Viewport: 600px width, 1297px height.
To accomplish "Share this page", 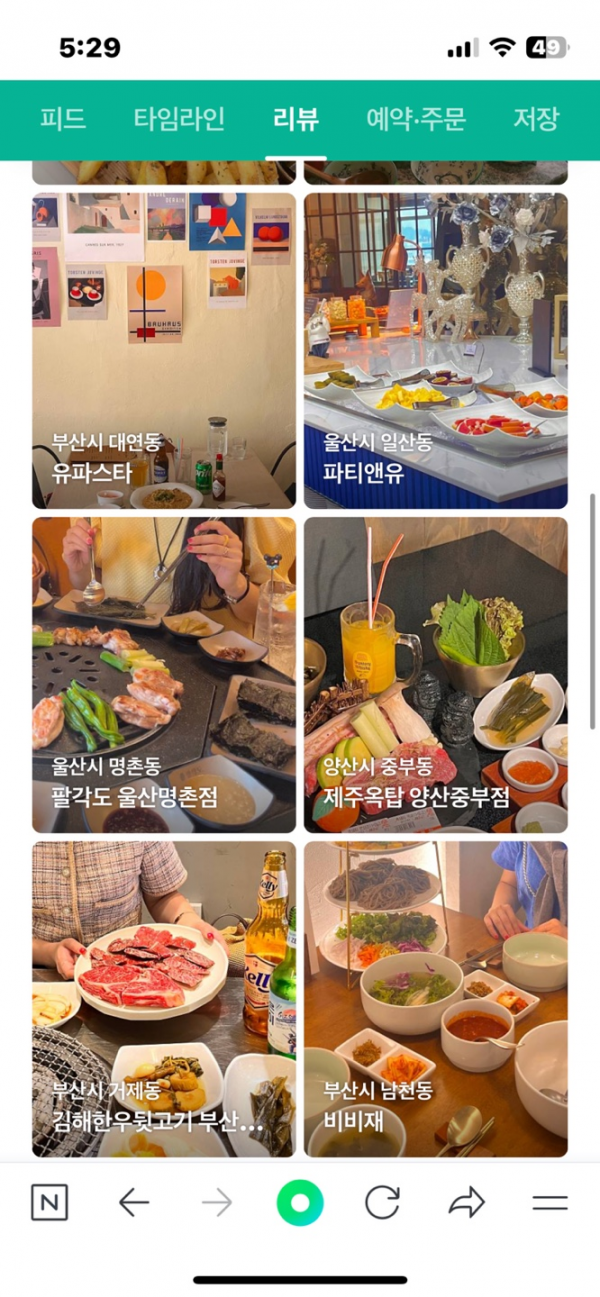I will (466, 1202).
